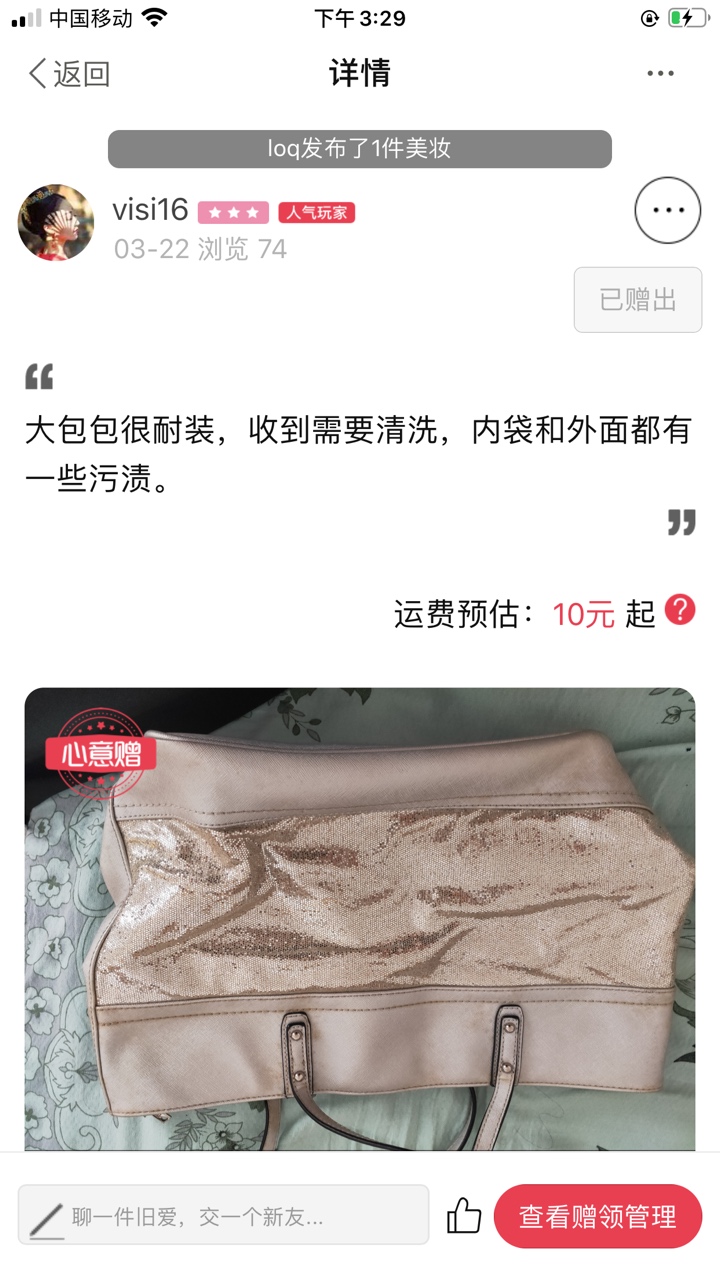The width and height of the screenshot is (720, 1280).
Task: Tap the comment input field 聊一件旧爱
Action: pyautogui.click(x=223, y=1216)
